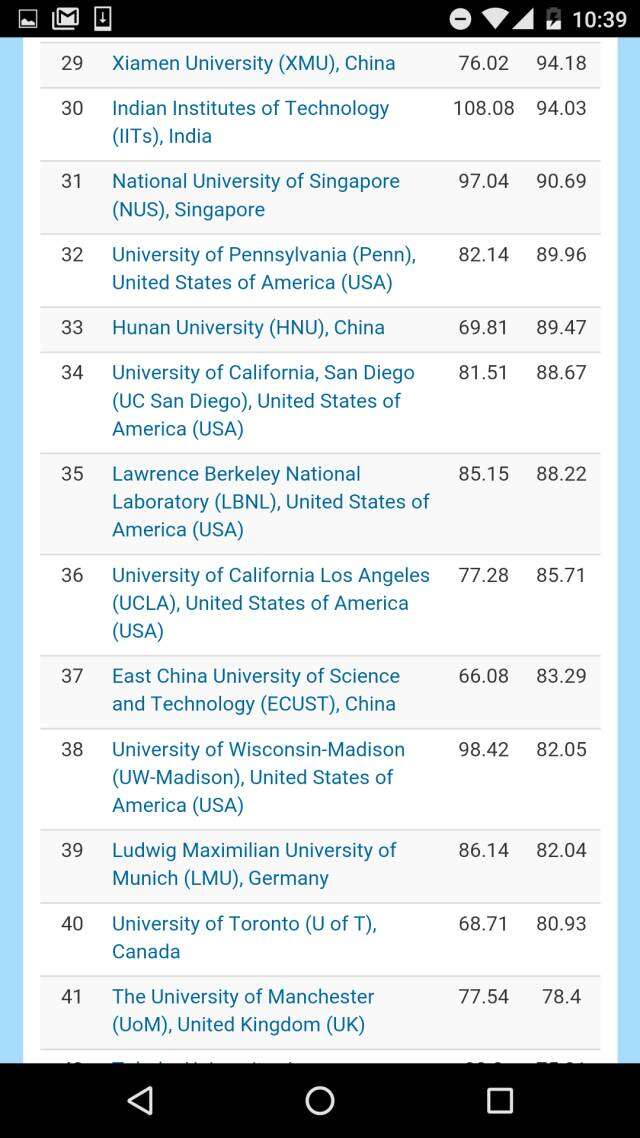This screenshot has width=640, height=1138.
Task: Open University of Wisconsin-Madison link
Action: [258, 777]
